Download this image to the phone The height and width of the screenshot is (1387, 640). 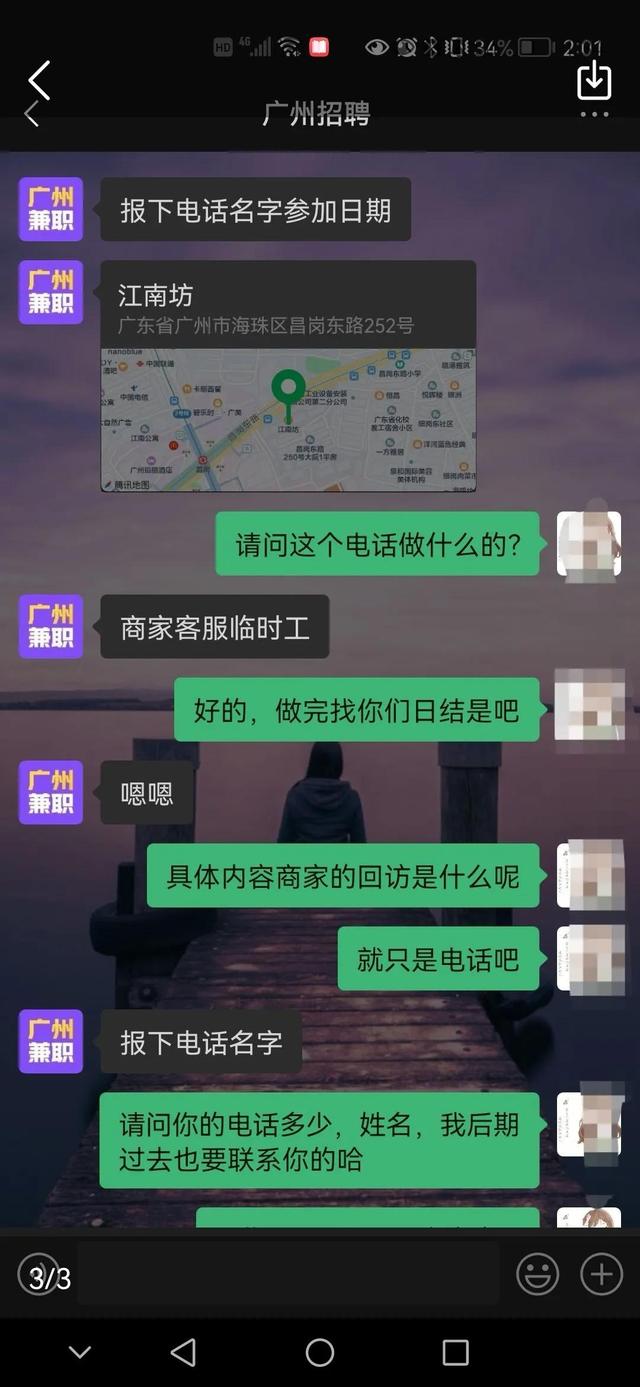594,79
